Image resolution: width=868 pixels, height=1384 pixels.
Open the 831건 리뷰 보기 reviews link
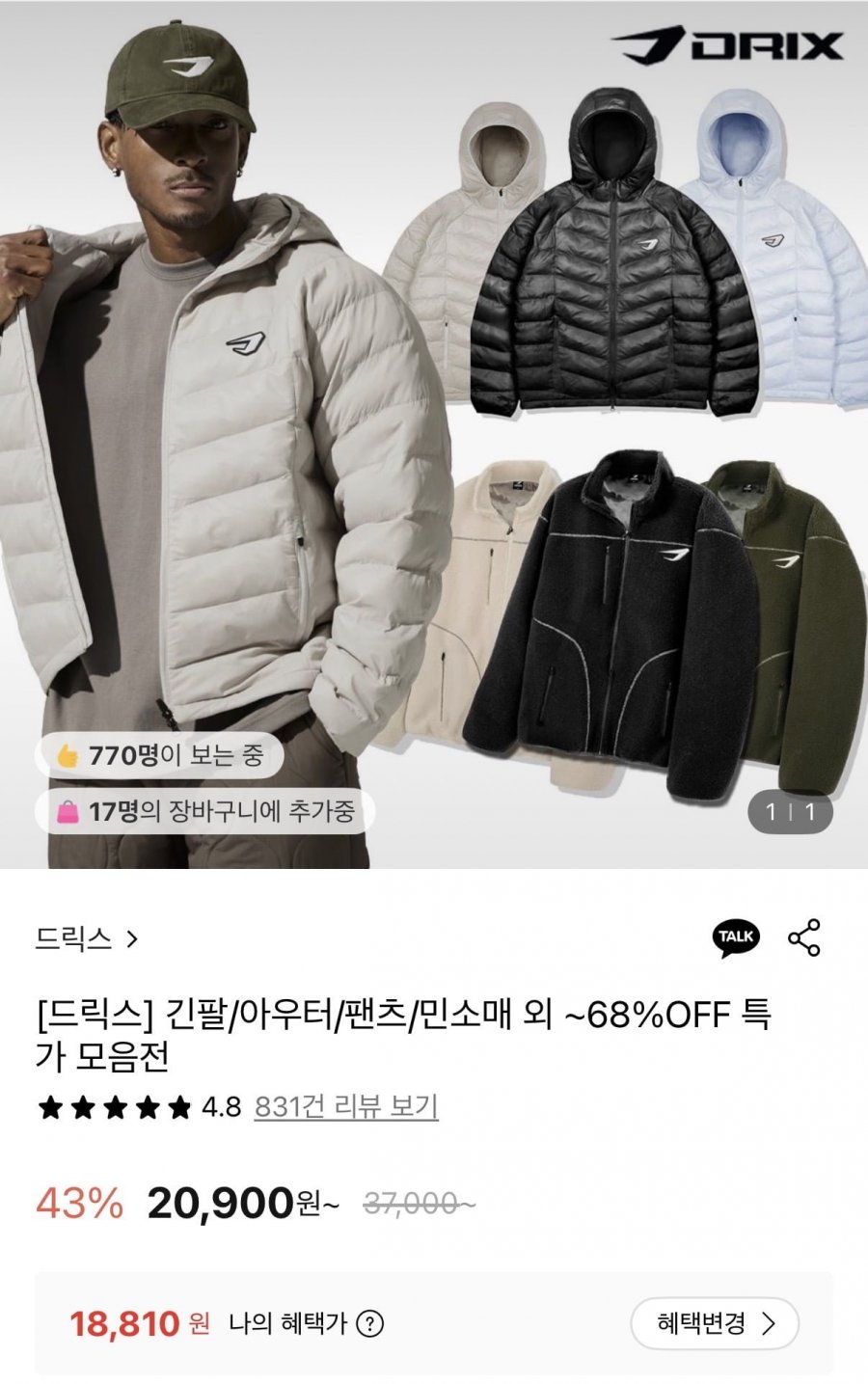pyautogui.click(x=345, y=1108)
